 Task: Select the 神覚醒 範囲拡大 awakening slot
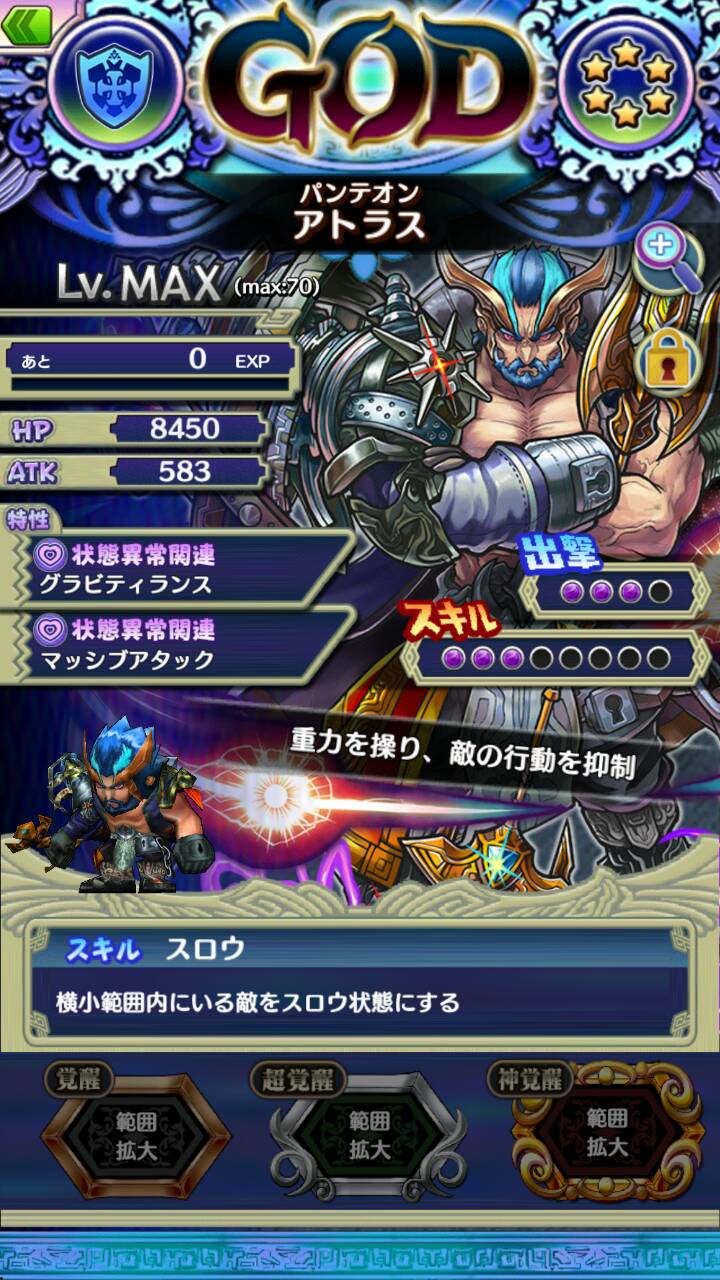click(x=606, y=1133)
